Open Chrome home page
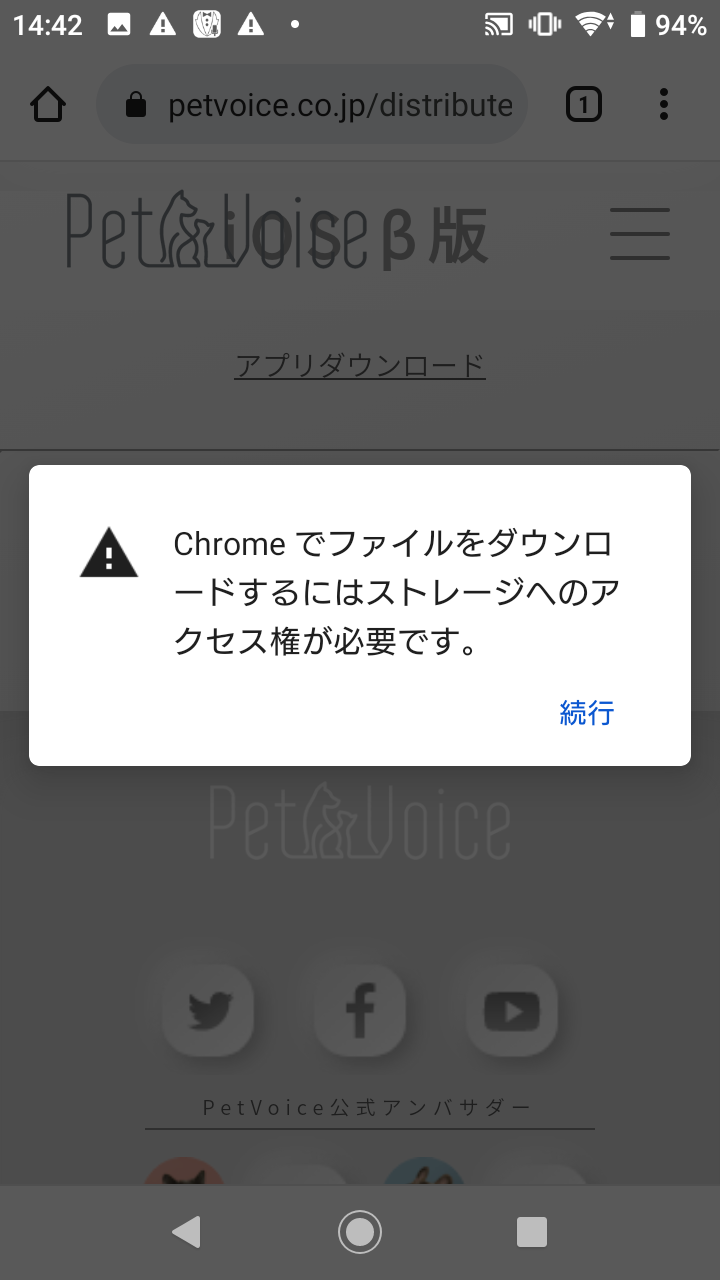Viewport: 720px width, 1280px height. pyautogui.click(x=48, y=104)
